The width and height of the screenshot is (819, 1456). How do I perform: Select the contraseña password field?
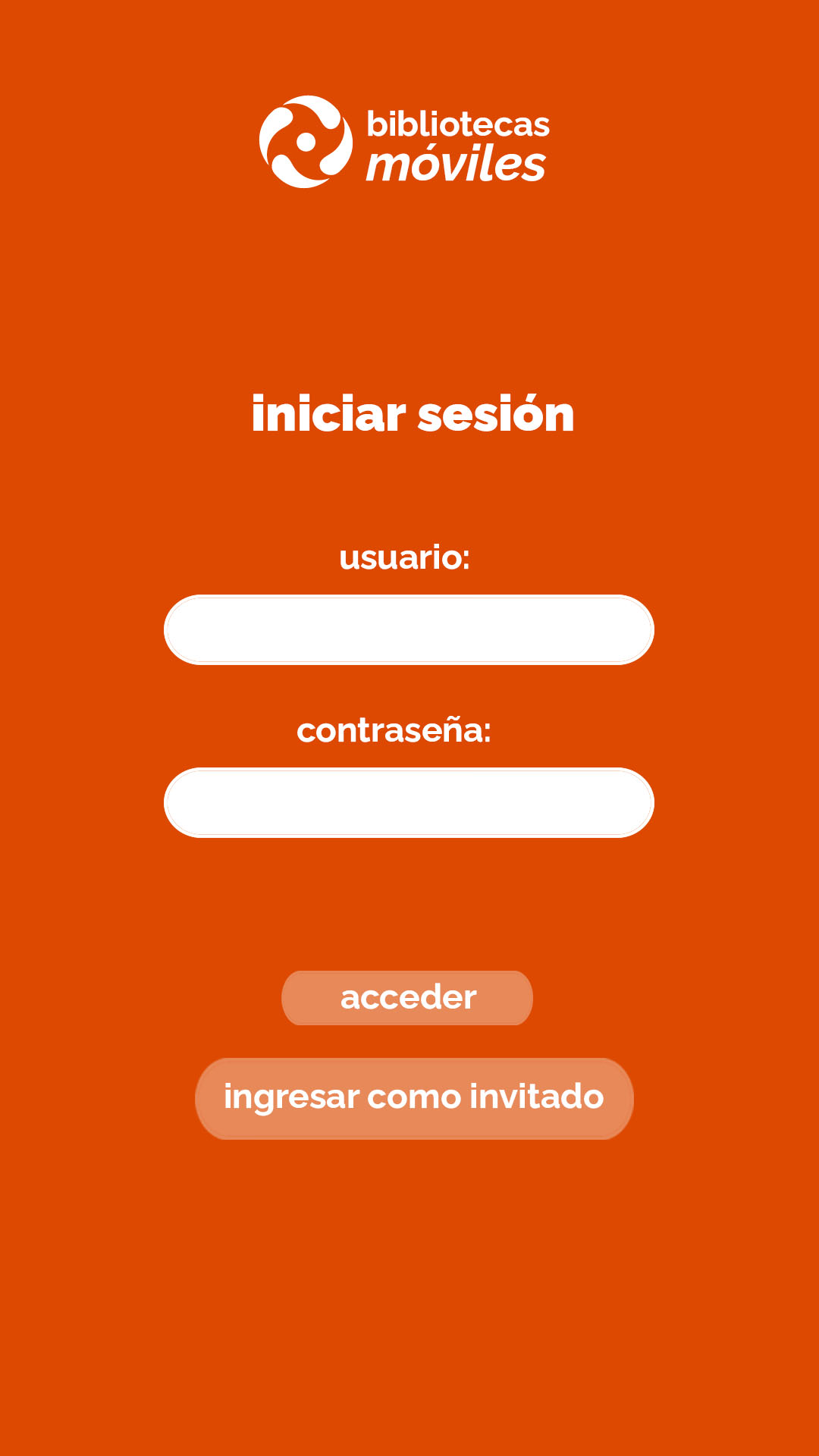(409, 803)
